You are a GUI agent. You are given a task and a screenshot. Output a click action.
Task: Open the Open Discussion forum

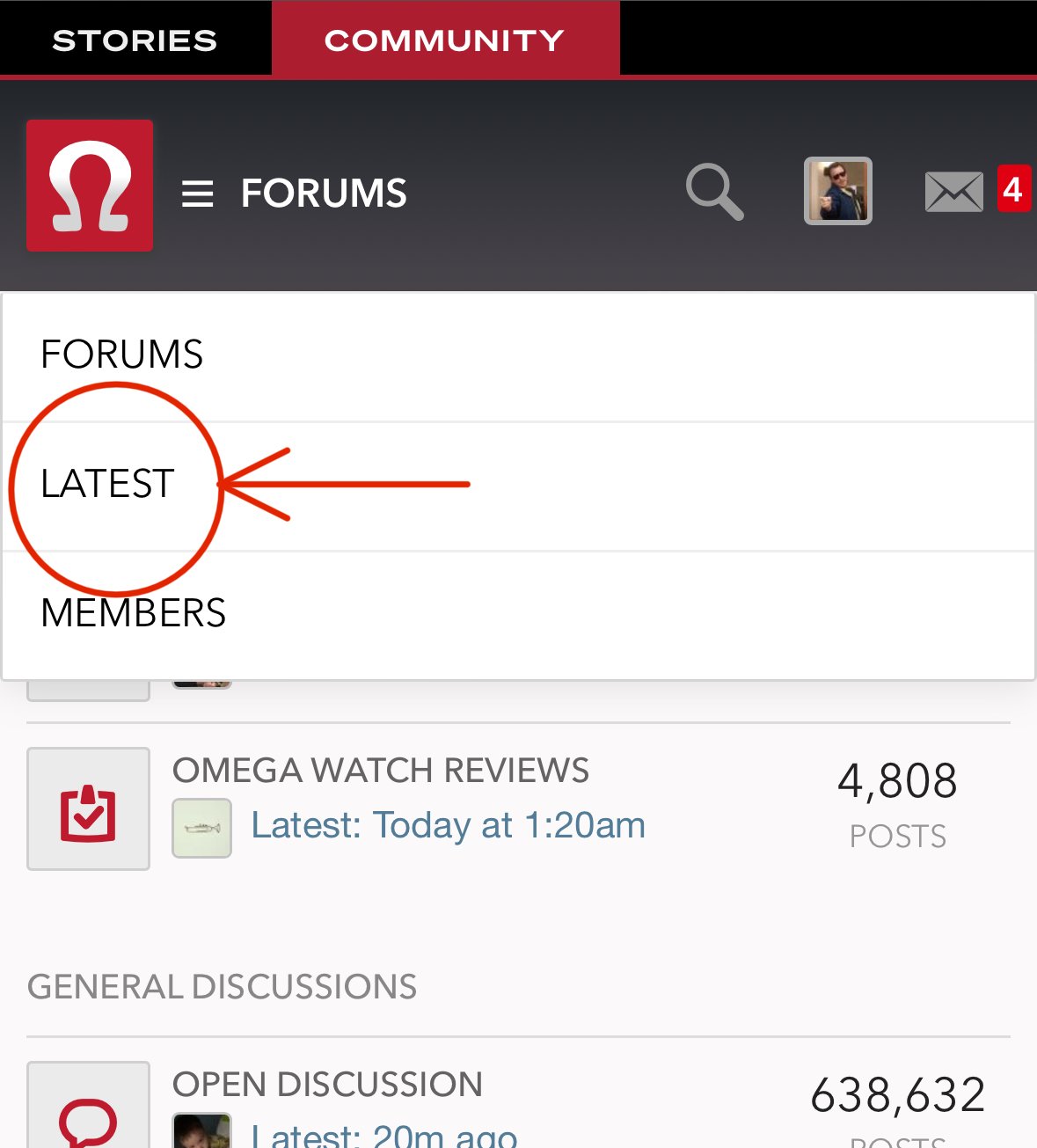327,1085
